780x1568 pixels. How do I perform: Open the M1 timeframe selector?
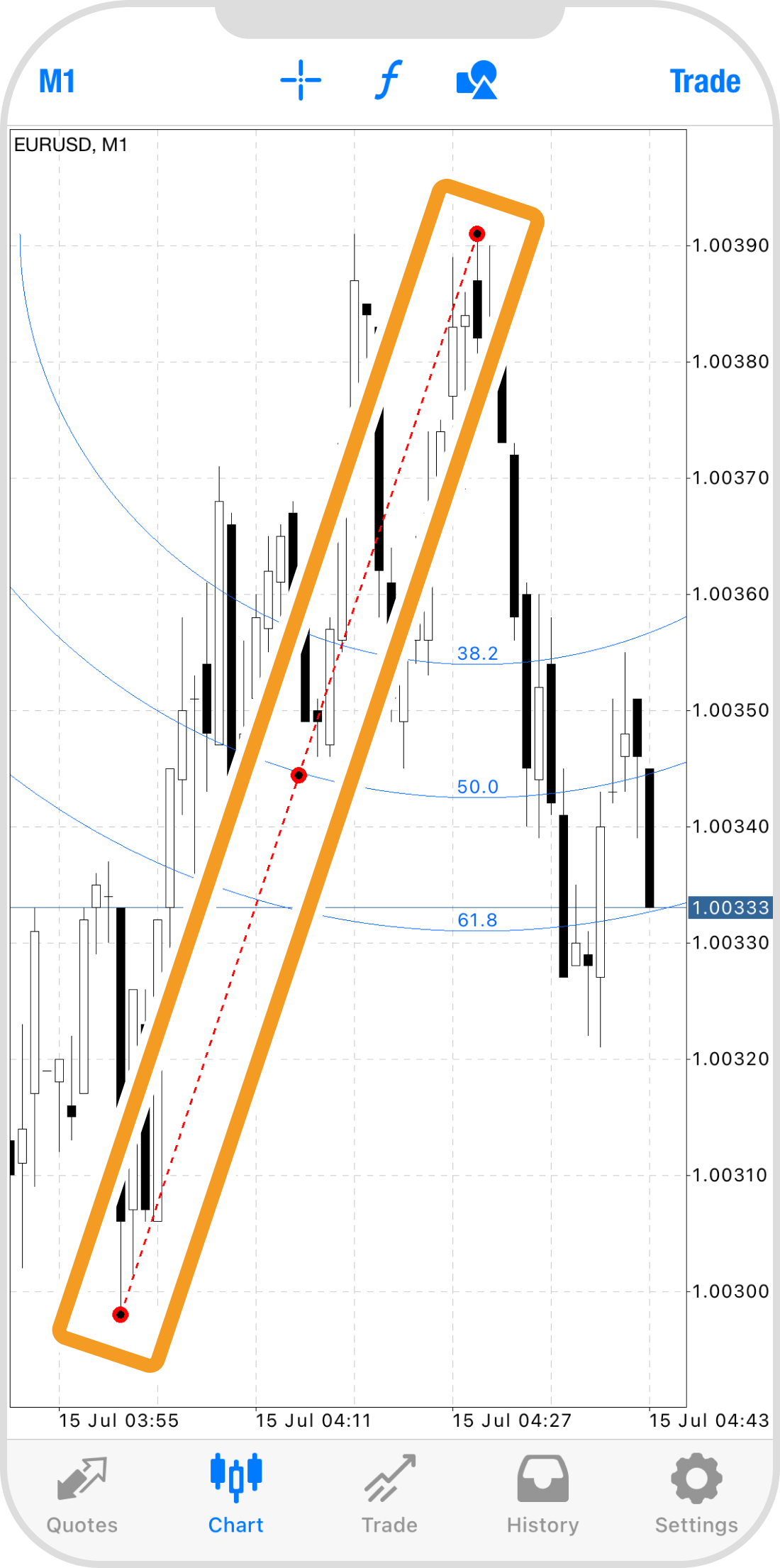coord(57,81)
